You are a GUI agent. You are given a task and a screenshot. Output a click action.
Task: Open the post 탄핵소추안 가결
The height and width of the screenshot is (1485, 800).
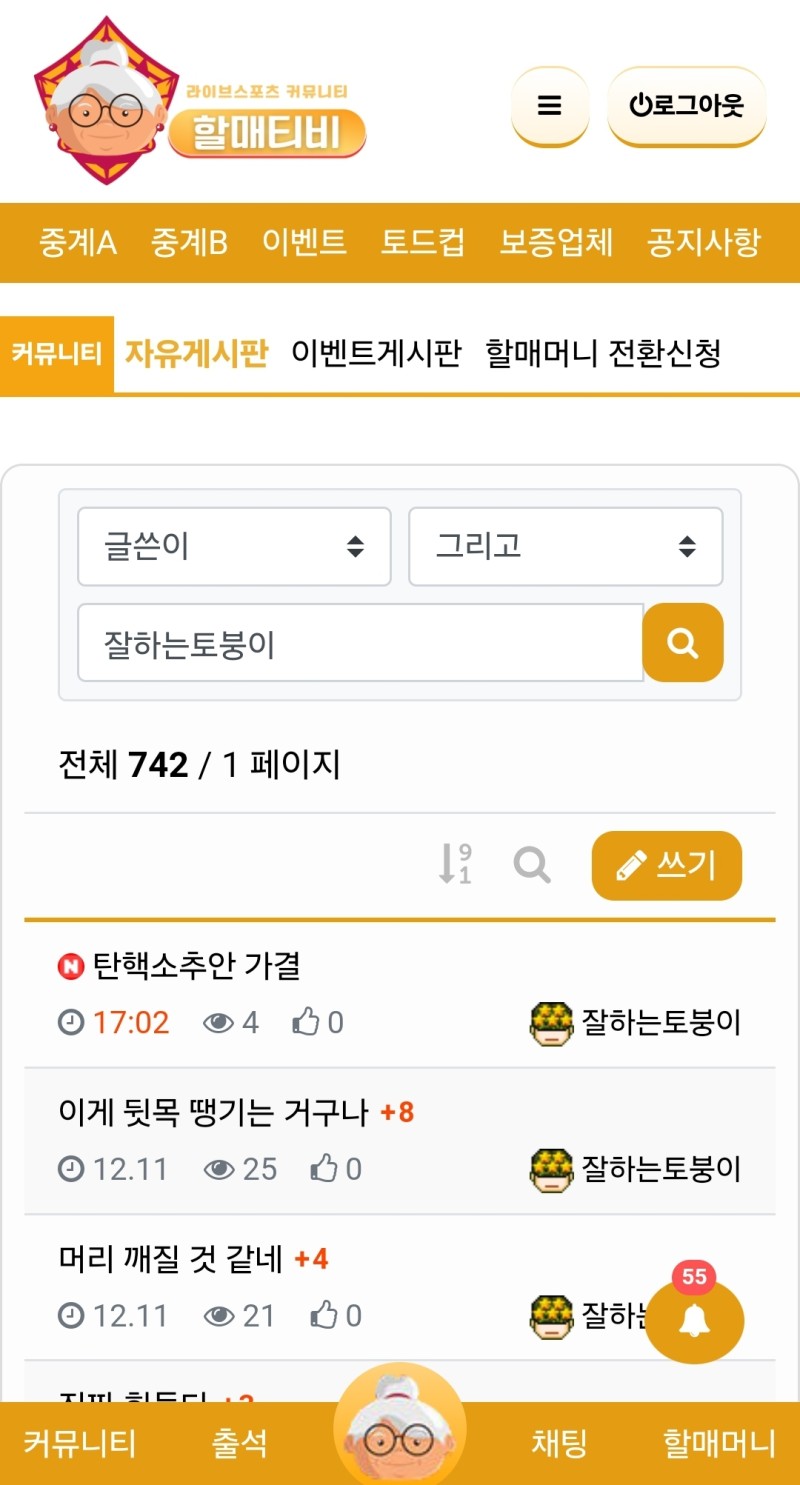tap(196, 966)
